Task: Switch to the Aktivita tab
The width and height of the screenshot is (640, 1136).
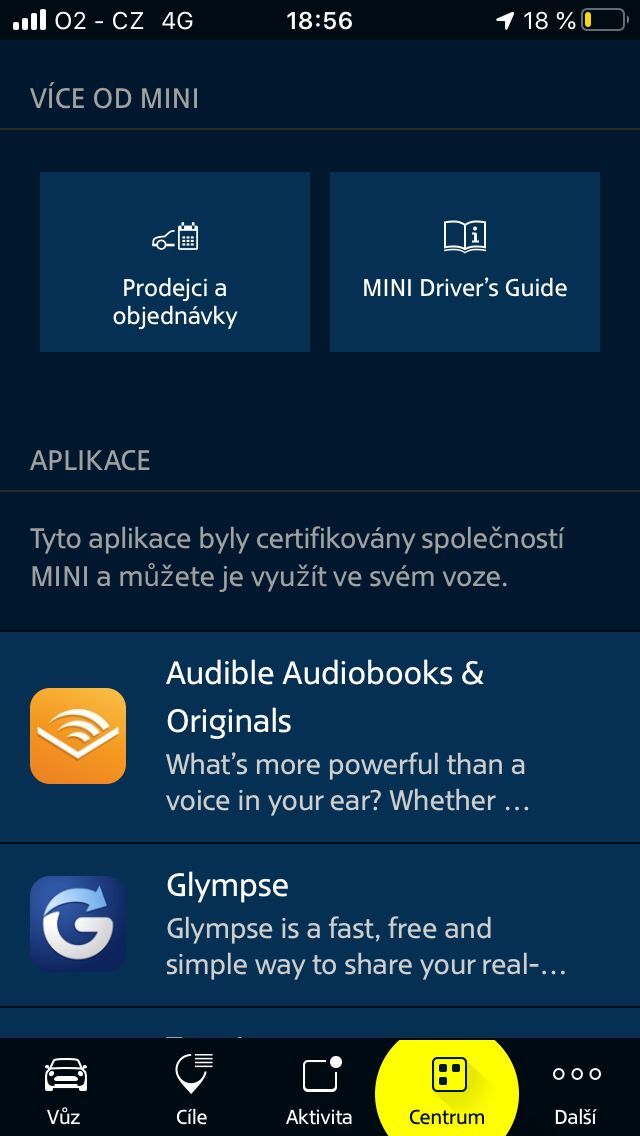Action: (x=319, y=1090)
